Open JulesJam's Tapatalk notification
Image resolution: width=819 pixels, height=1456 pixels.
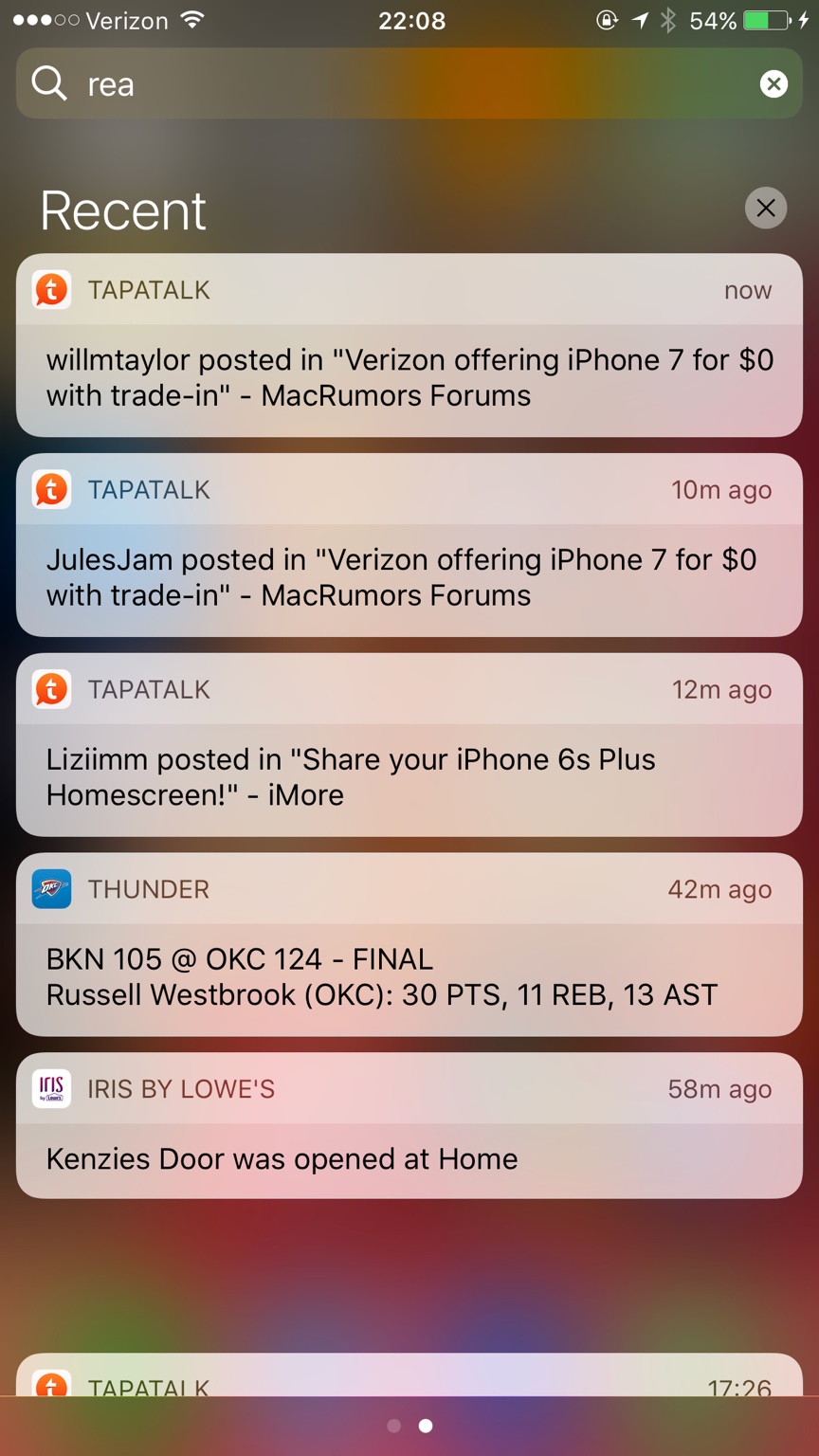click(x=409, y=576)
